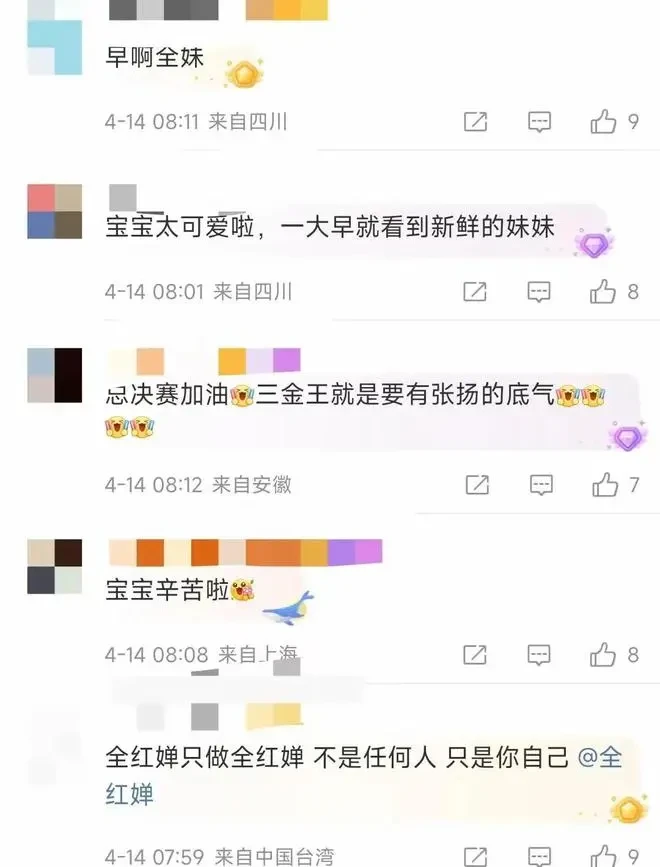Share the comment '宝宝辛苦啦'
Screen dimensions: 660x867
tap(476, 655)
